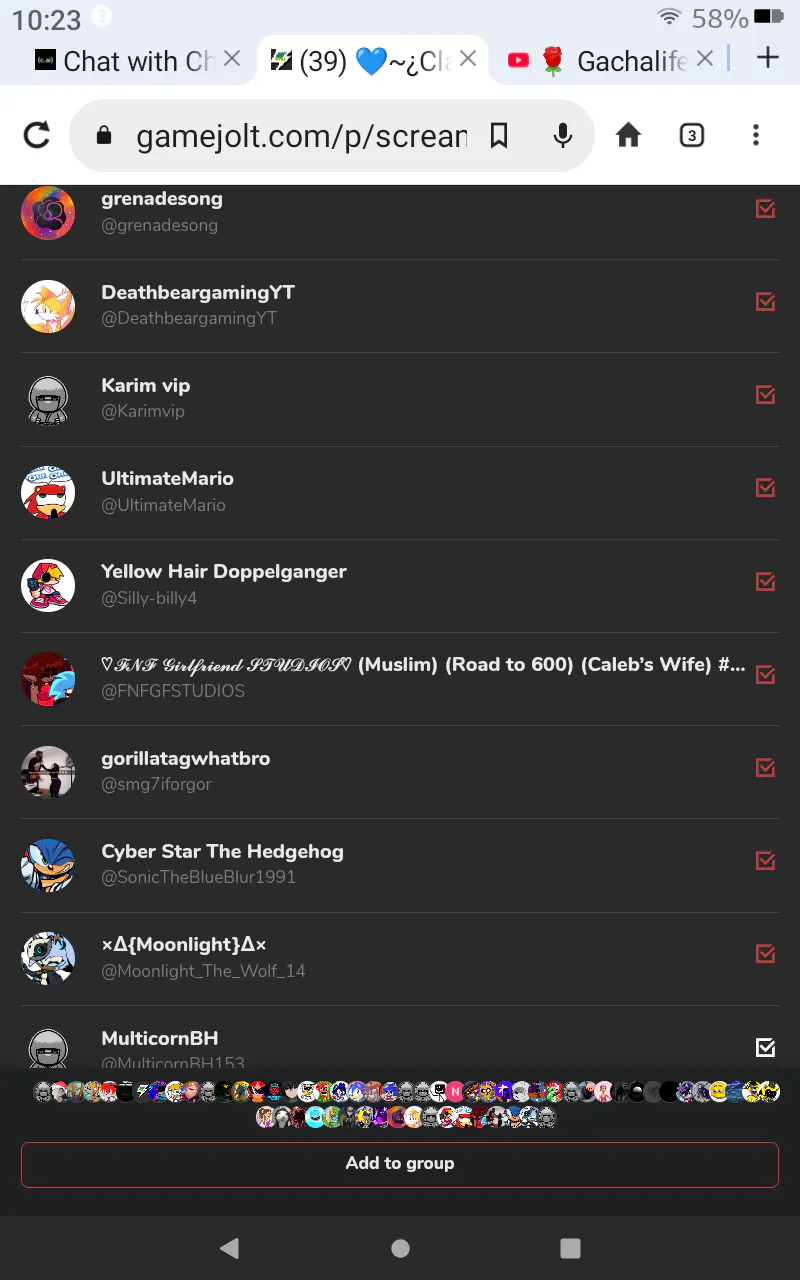Image resolution: width=800 pixels, height=1280 pixels.
Task: Deselect Karim vip
Action: point(766,395)
